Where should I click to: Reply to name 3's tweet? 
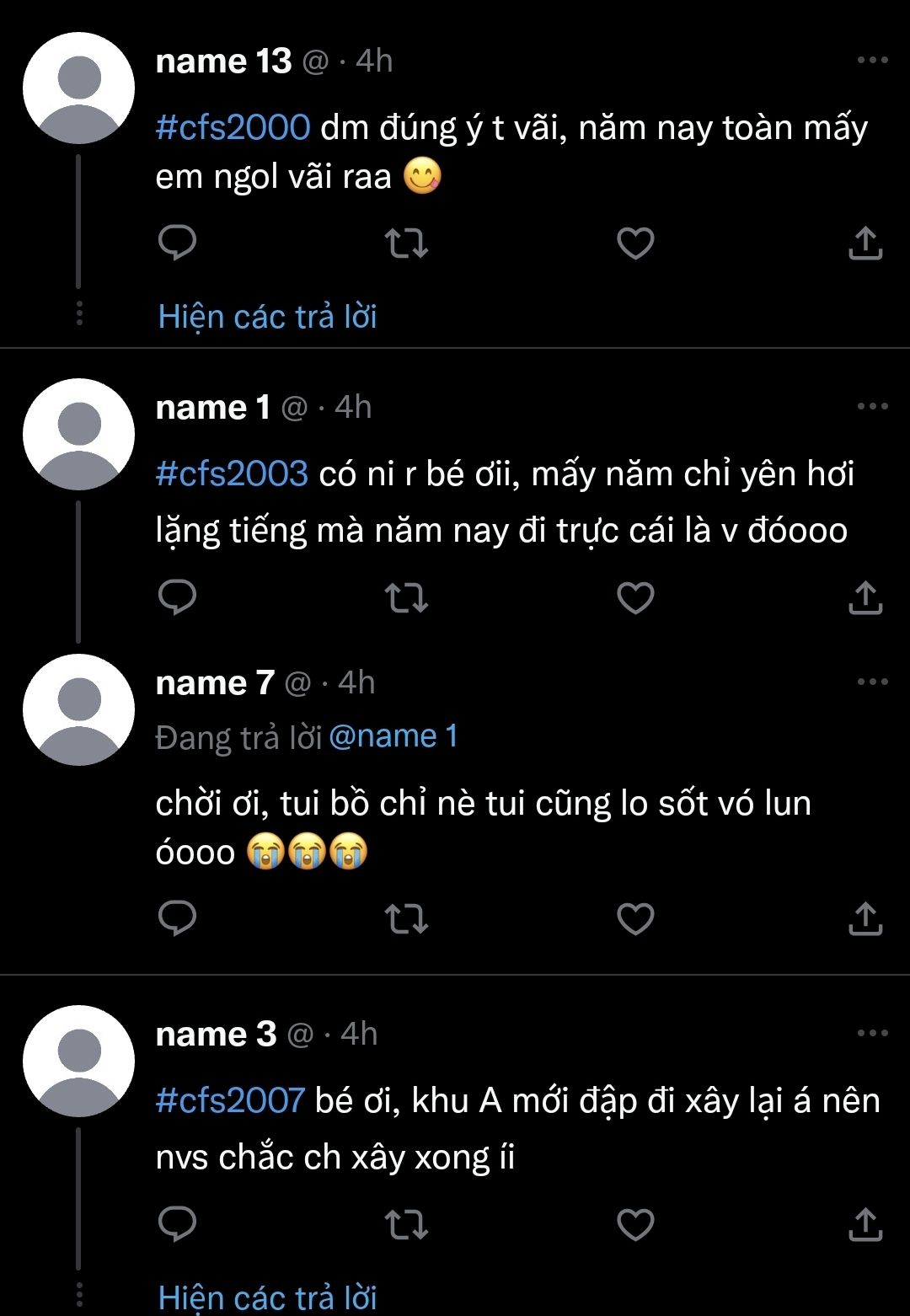177,1224
